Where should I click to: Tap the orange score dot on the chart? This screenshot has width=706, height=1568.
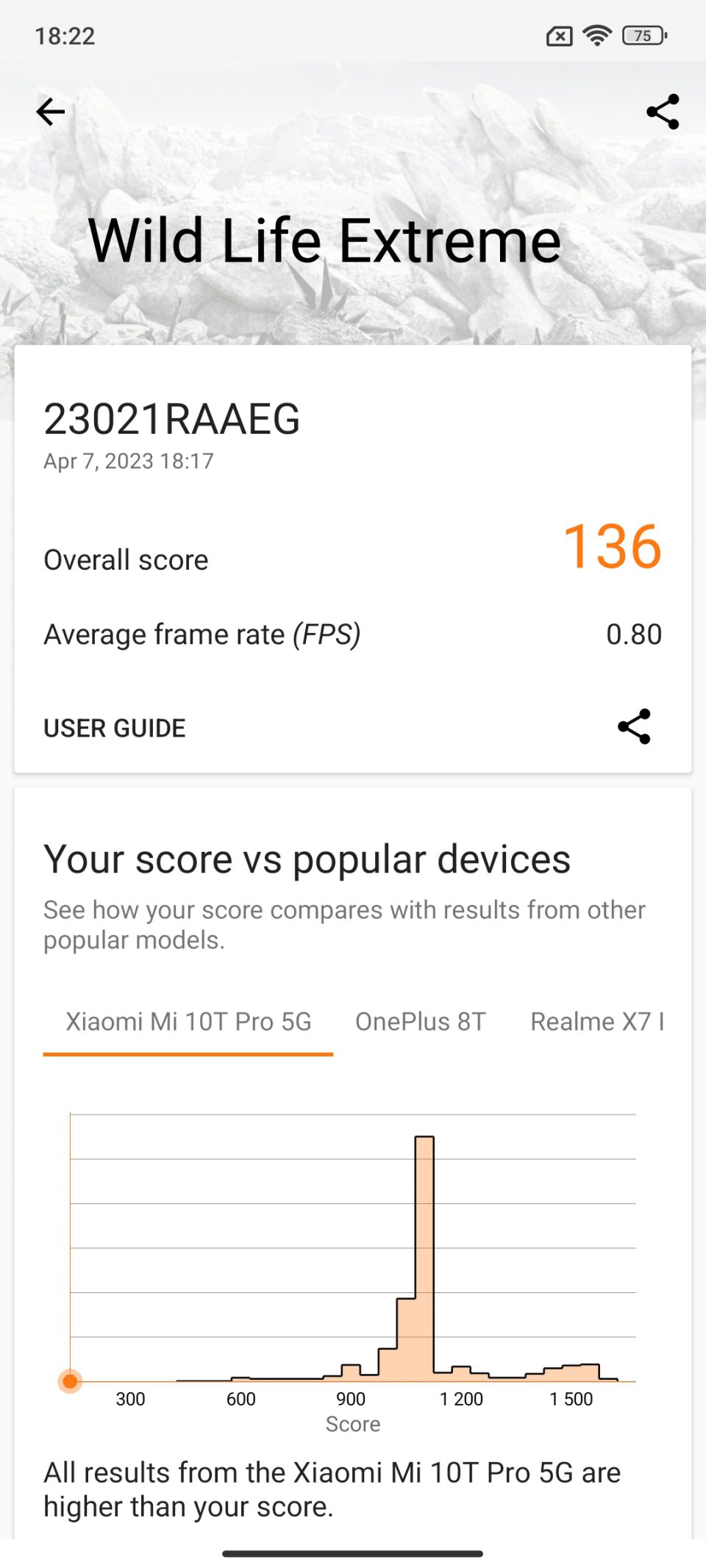pos(70,1377)
